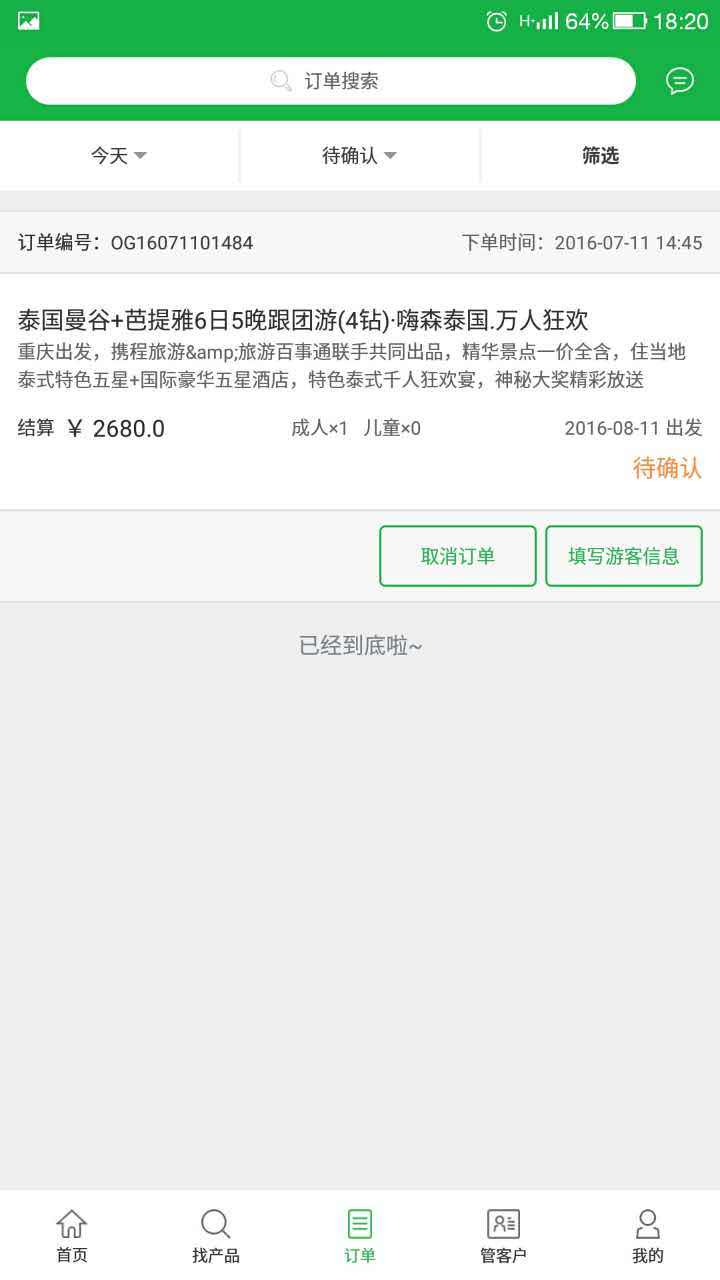Expand the 今天 date dropdown
The image size is (720, 1280).
119,156
